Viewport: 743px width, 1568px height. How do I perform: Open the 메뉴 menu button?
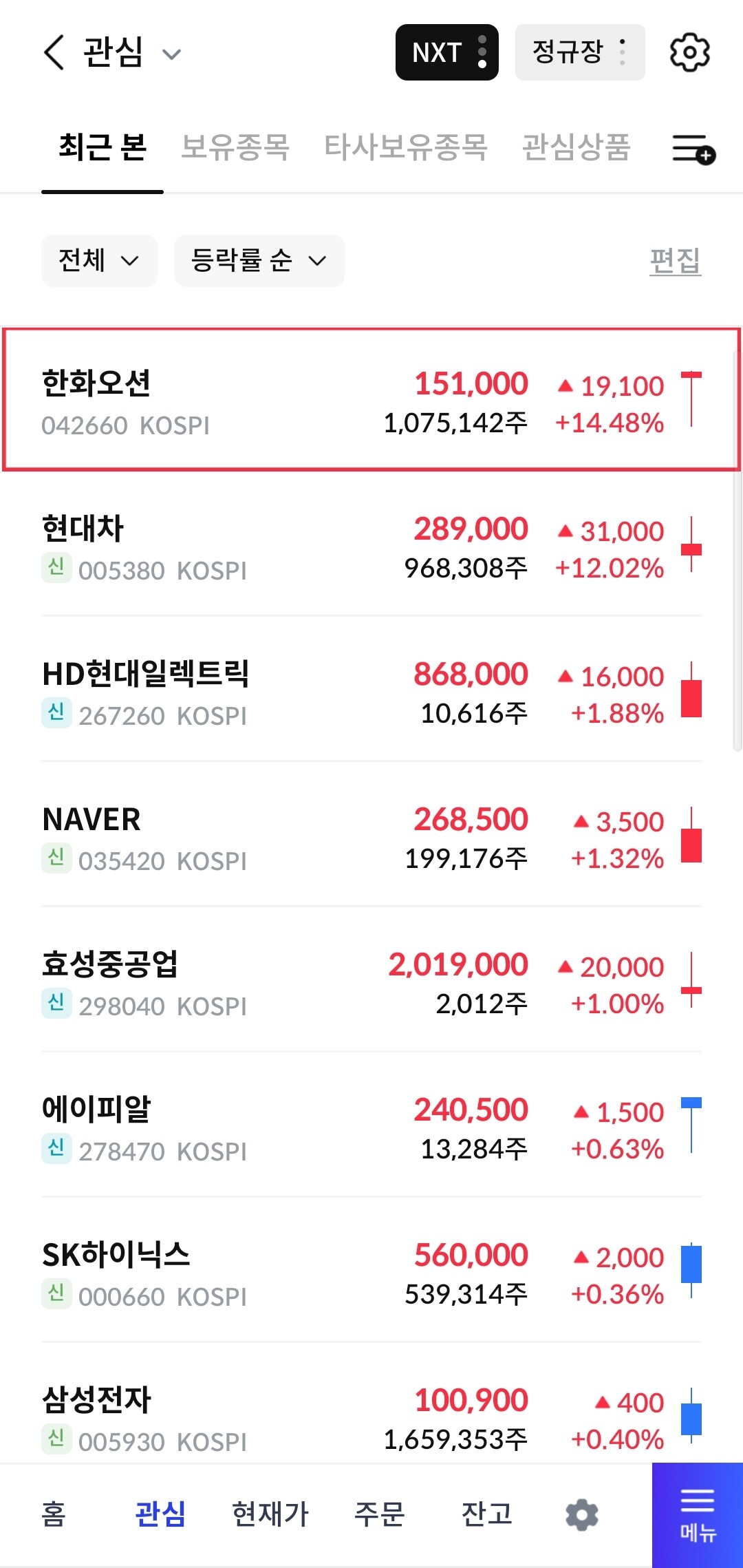[x=697, y=1515]
